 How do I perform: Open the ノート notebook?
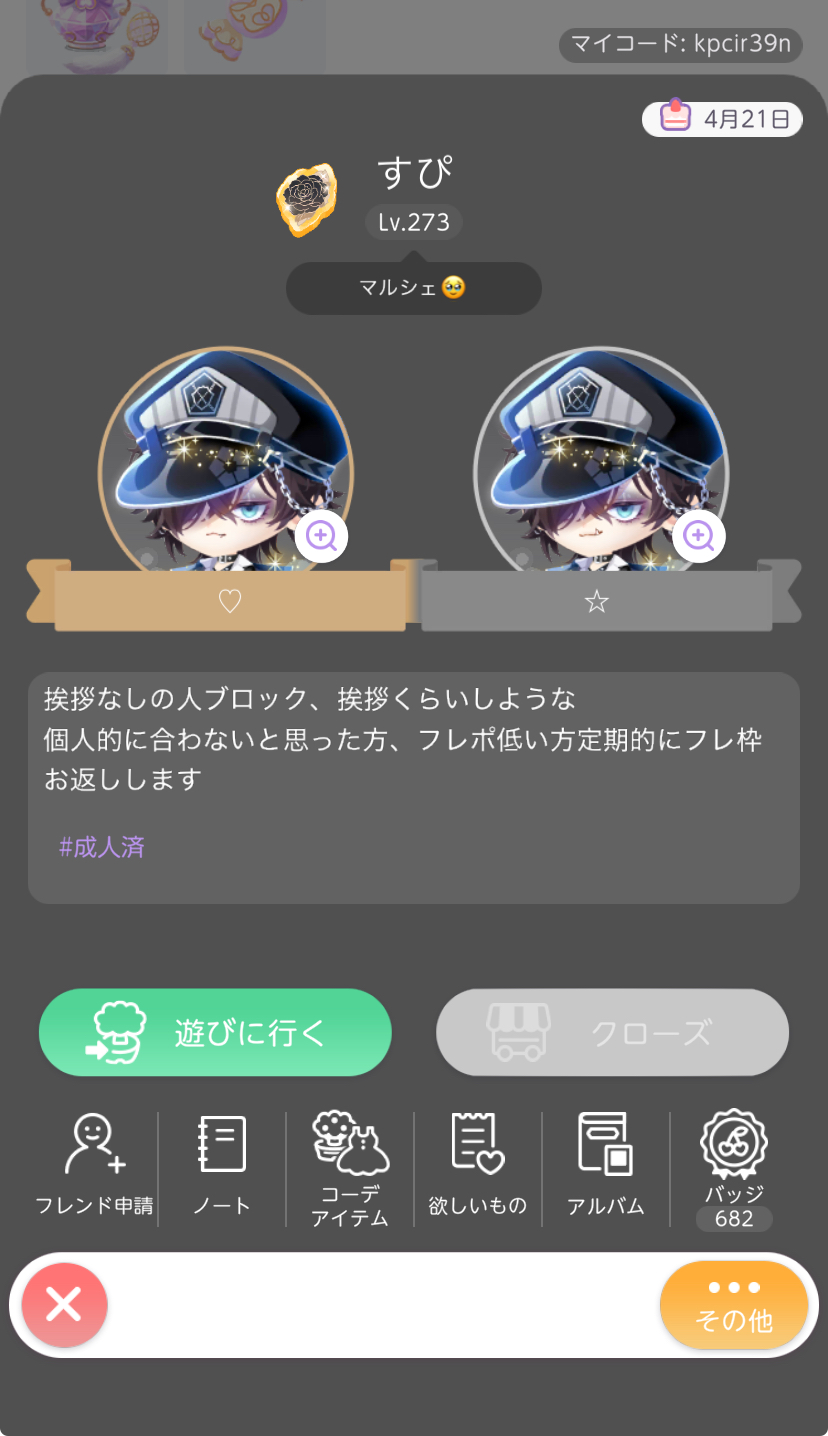coord(222,1164)
